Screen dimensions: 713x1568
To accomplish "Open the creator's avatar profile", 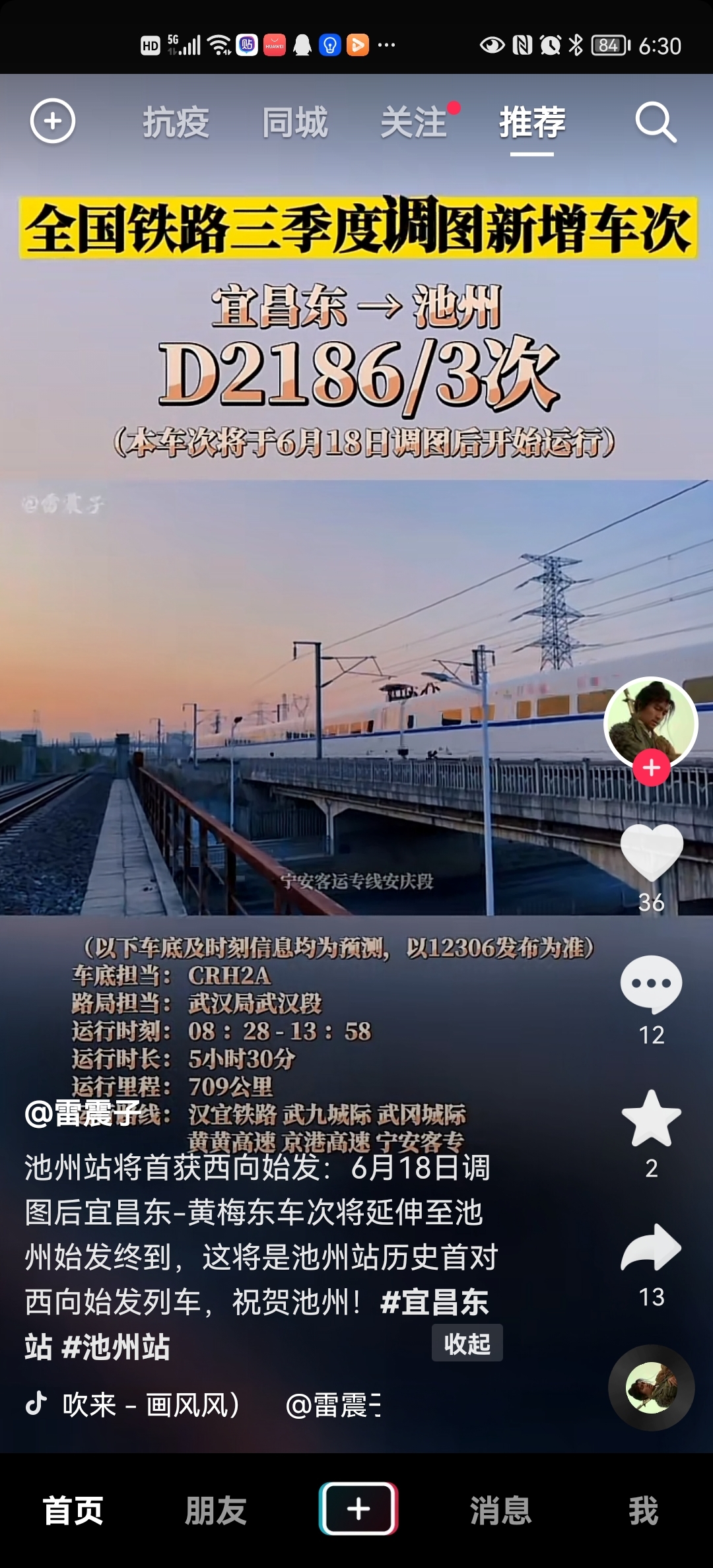I will pos(651,723).
